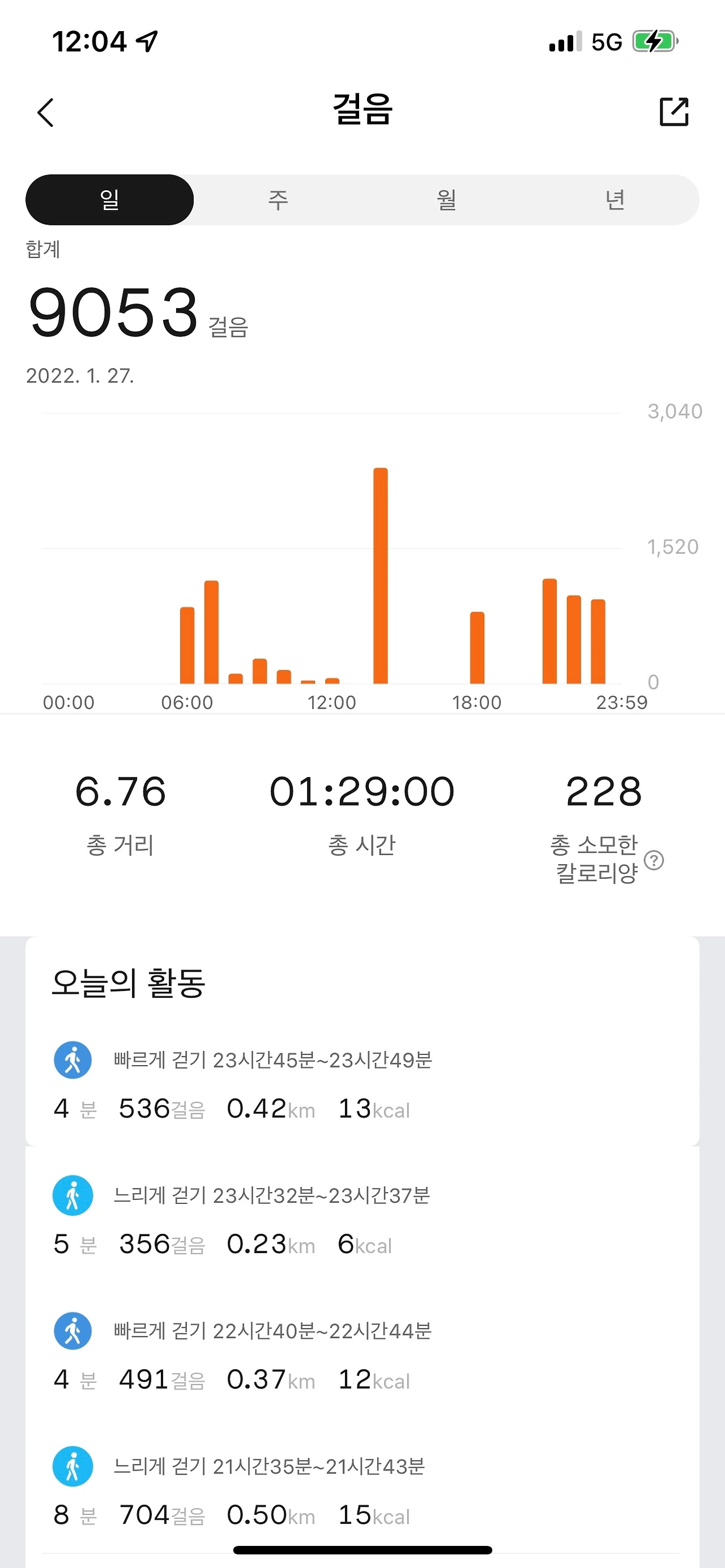This screenshot has width=725, height=1568.
Task: Switch to the 주 weekly tab
Action: (278, 199)
